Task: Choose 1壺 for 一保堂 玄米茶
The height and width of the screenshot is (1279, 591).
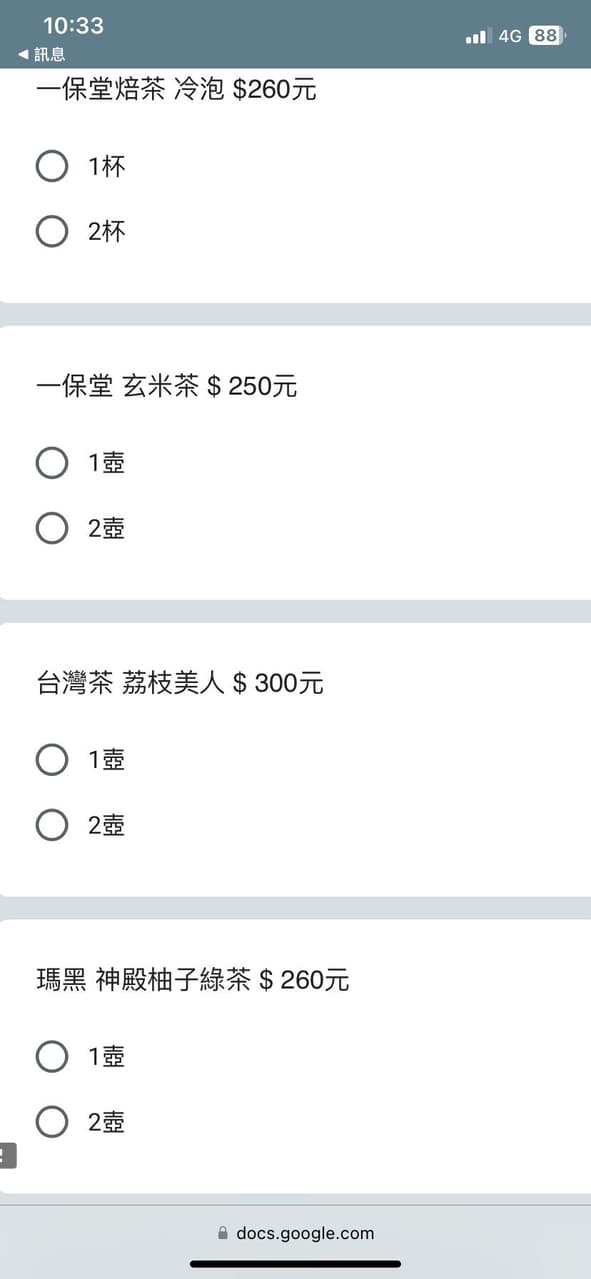Action: point(52,463)
